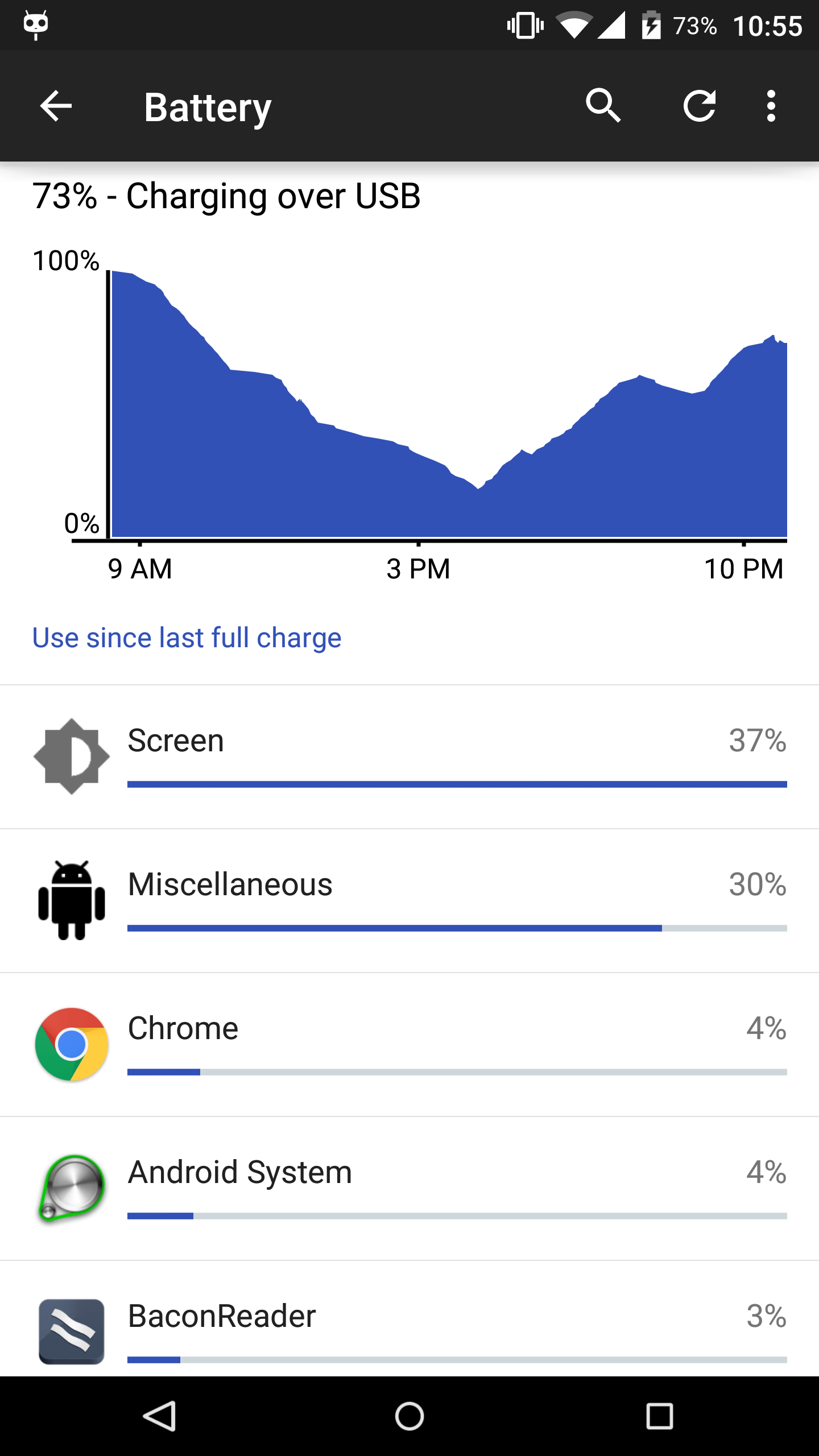The height and width of the screenshot is (1456, 819).
Task: View Miscellaneous battery usage details
Action: [409, 901]
